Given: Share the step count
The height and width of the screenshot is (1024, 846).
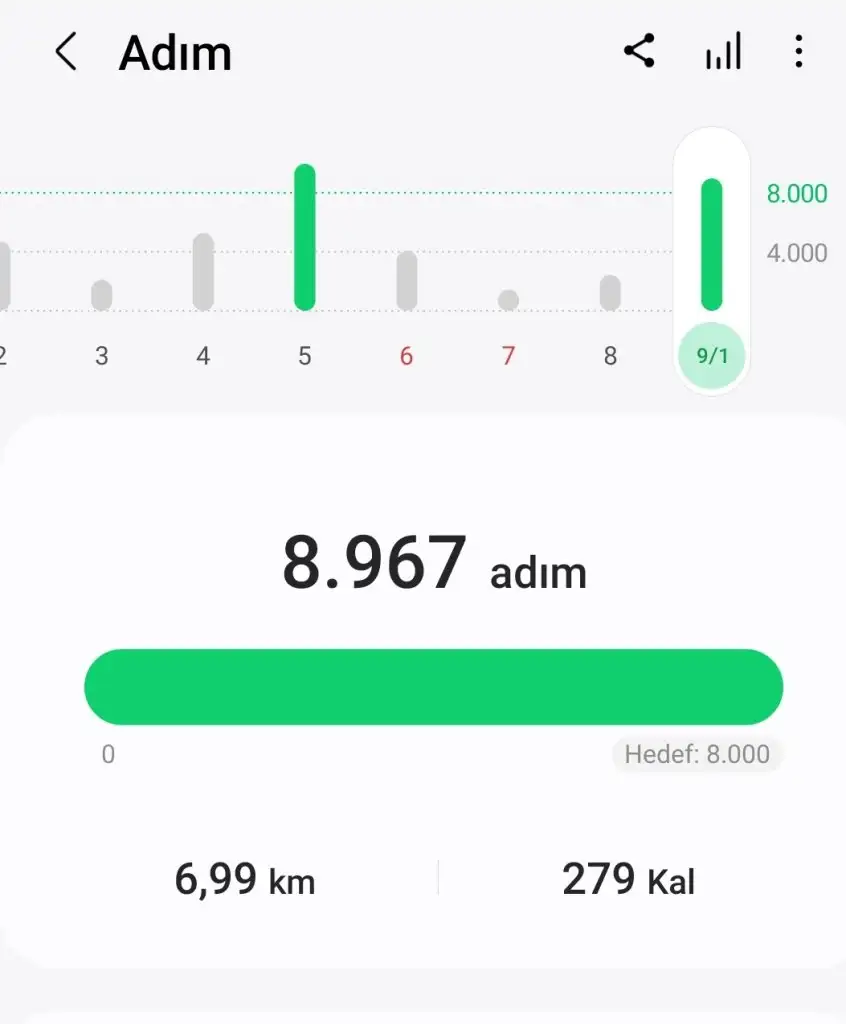Looking at the screenshot, I should [x=639, y=51].
